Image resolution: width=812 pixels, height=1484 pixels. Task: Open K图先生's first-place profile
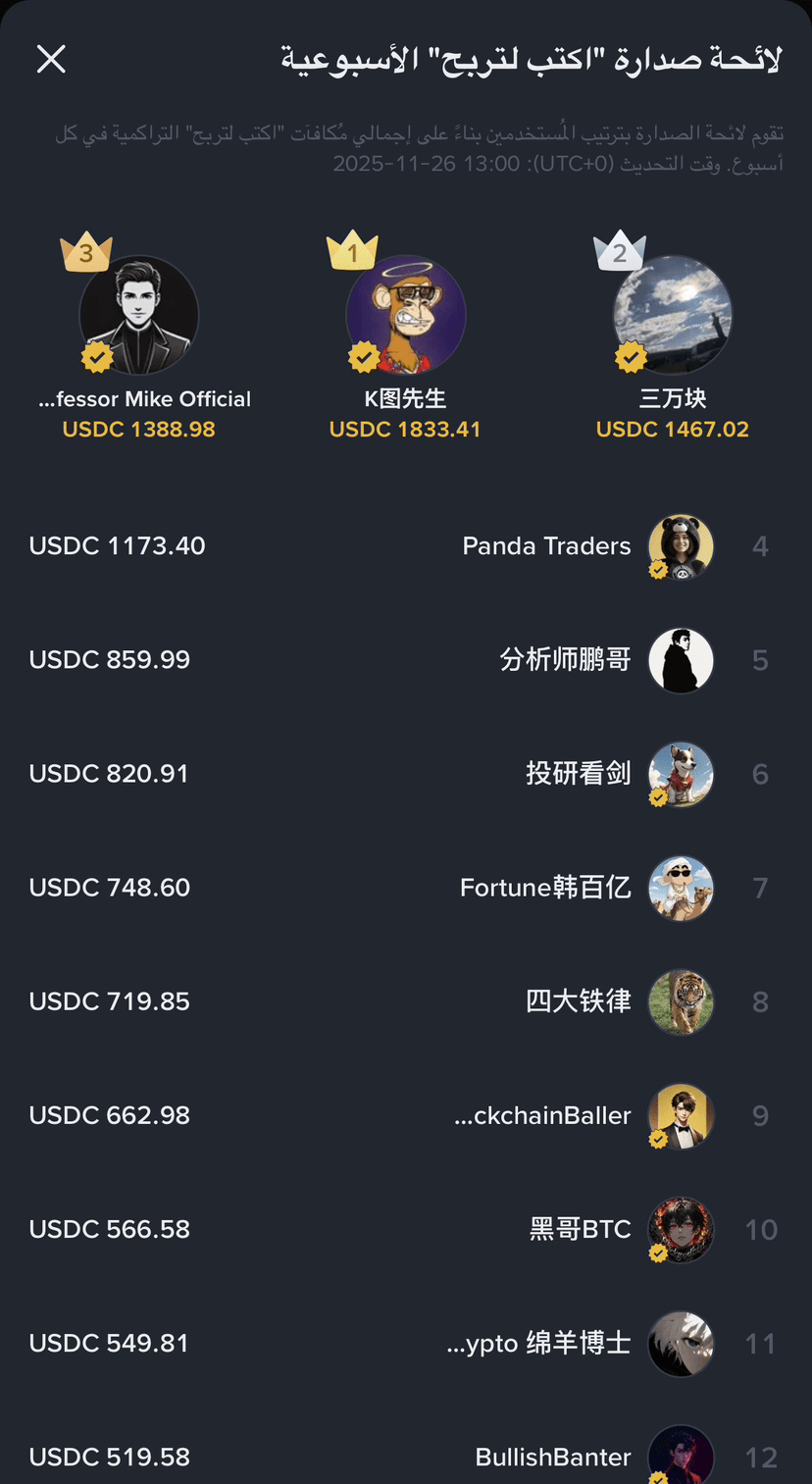[405, 316]
